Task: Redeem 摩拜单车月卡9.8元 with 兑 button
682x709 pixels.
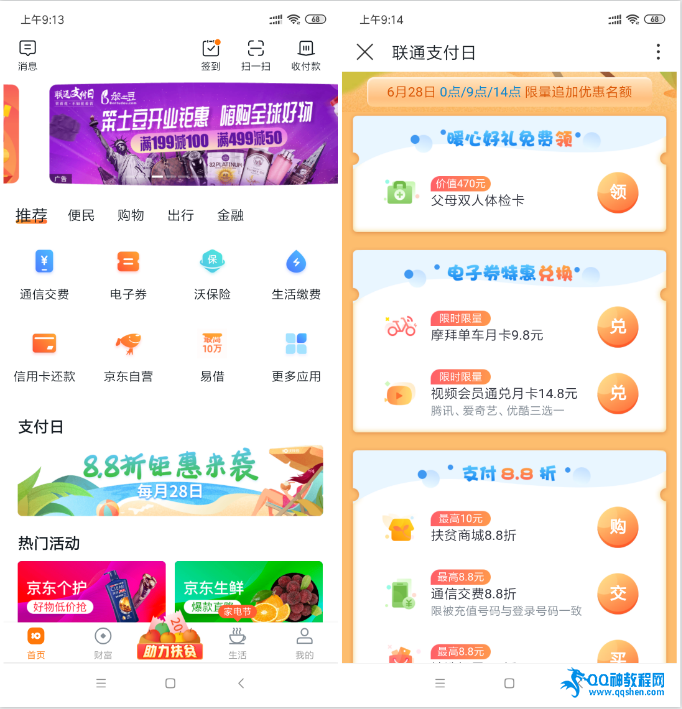Action: [x=617, y=326]
